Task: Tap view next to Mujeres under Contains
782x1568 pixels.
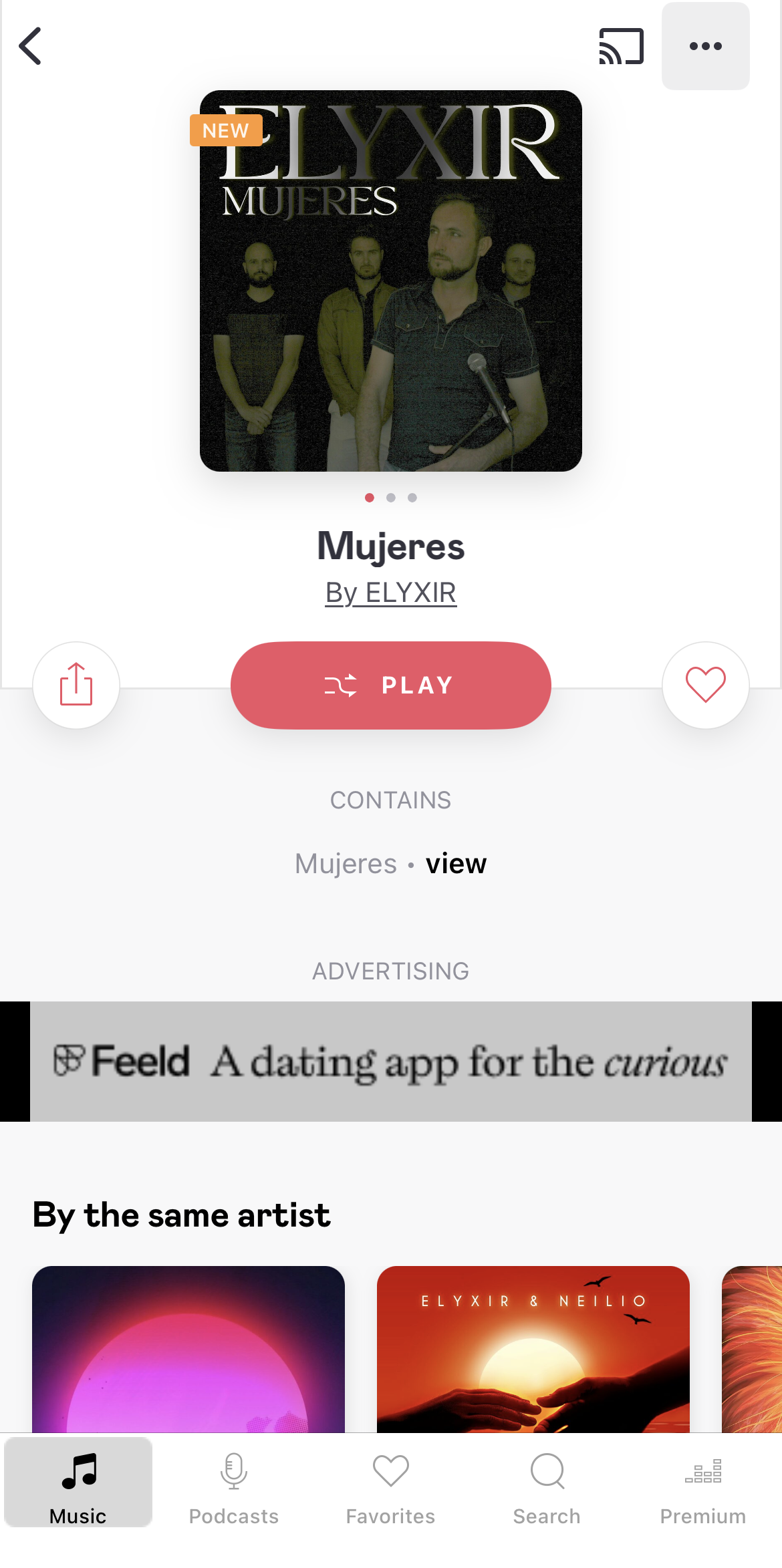Action: tap(456, 864)
